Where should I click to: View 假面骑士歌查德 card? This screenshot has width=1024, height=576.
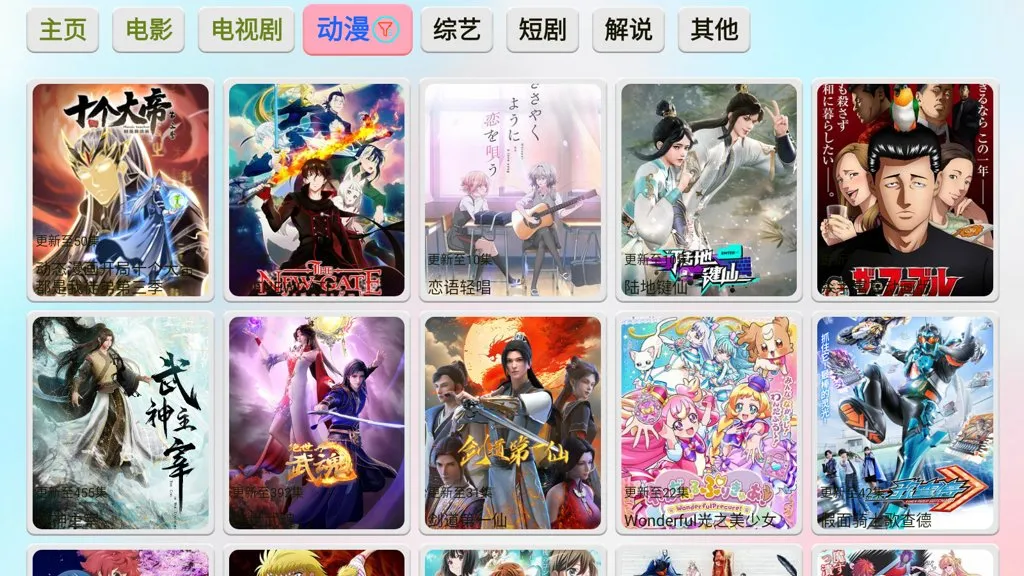[x=904, y=423]
